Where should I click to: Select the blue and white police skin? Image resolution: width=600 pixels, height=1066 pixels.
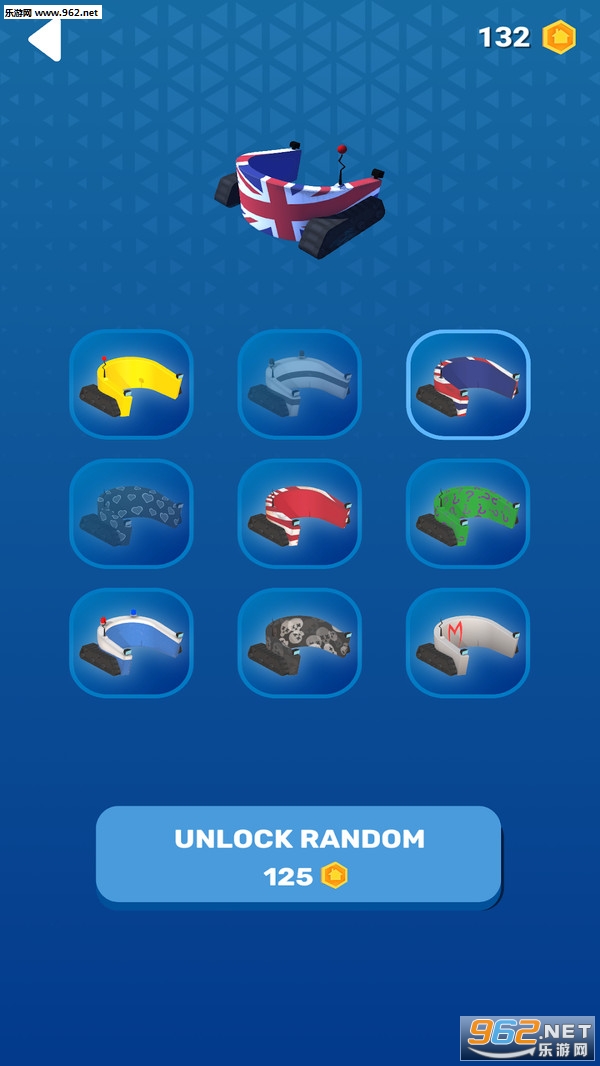point(131,642)
